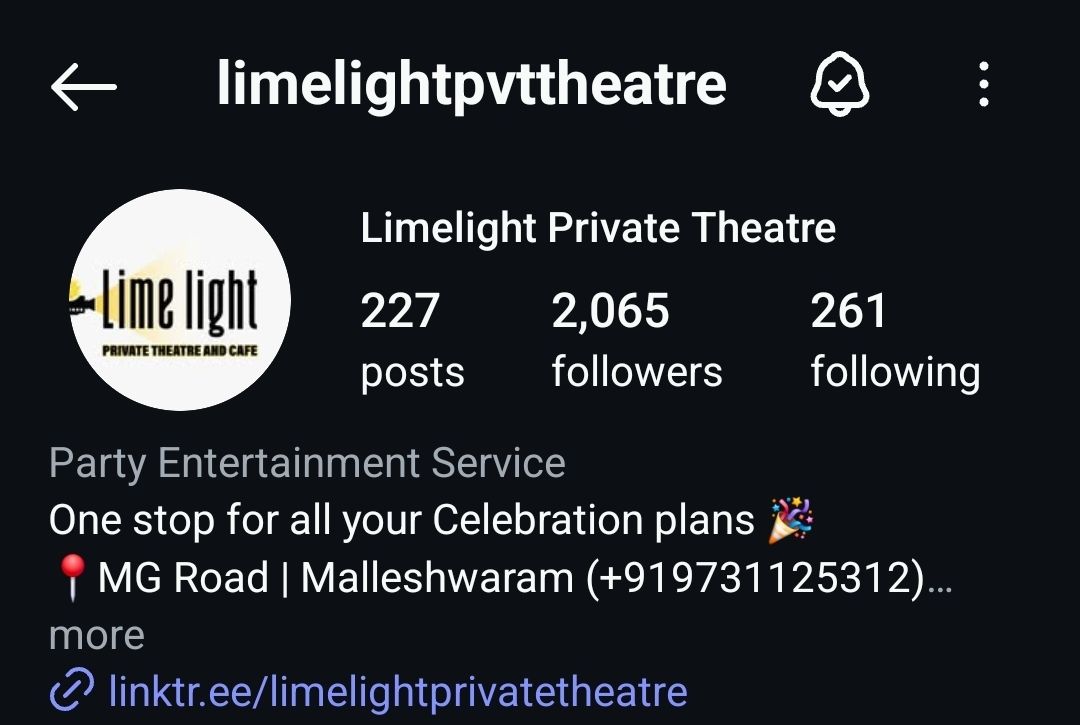View the Lime light profile picture

tap(180, 300)
